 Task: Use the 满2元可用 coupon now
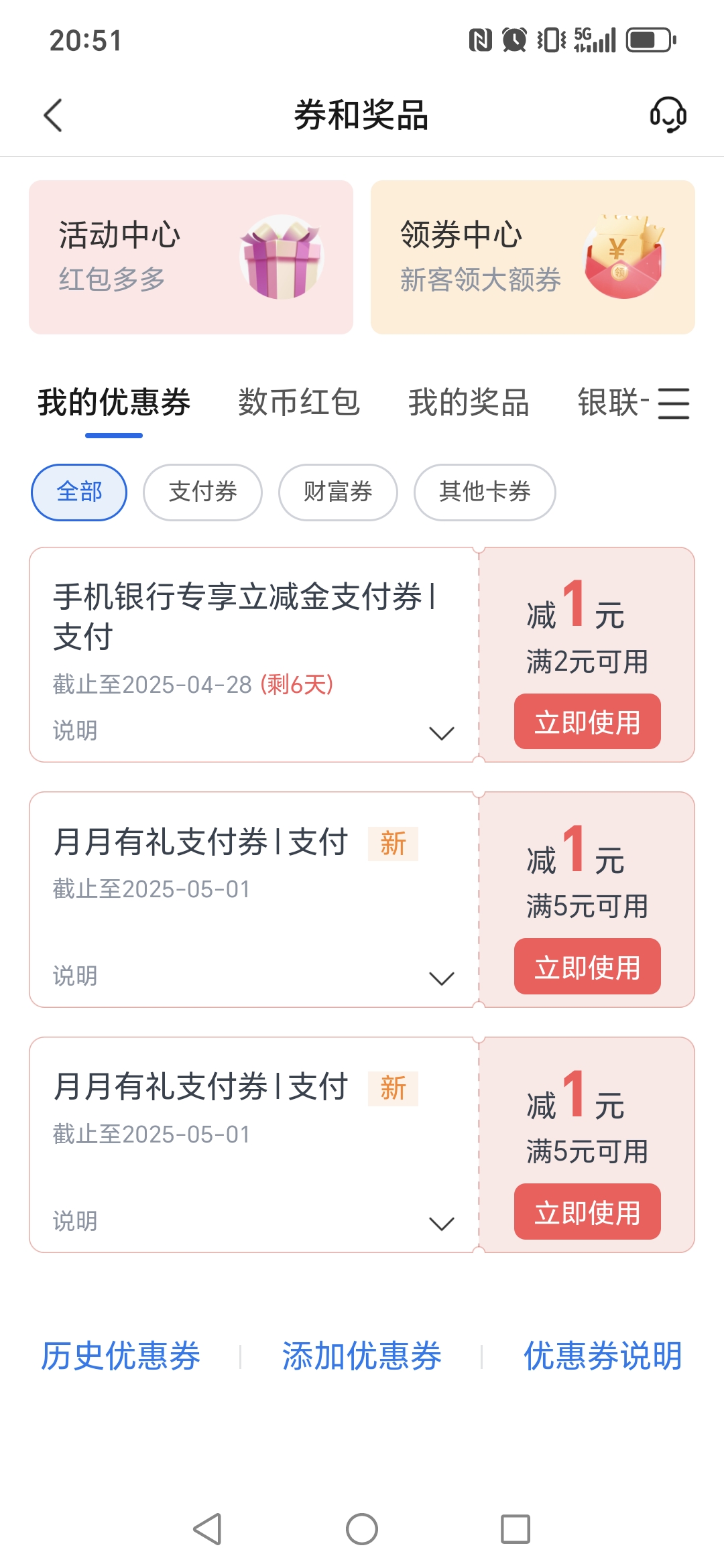coord(587,722)
